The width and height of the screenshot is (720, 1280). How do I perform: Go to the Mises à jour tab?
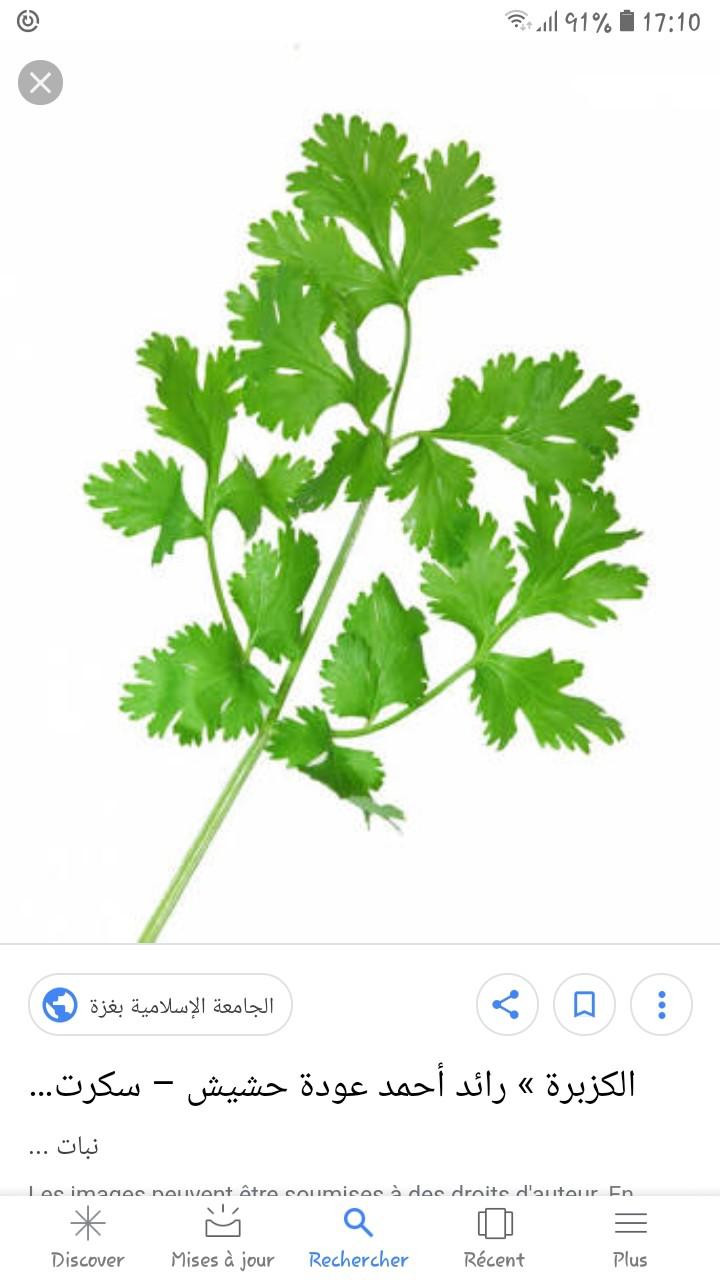click(222, 1238)
